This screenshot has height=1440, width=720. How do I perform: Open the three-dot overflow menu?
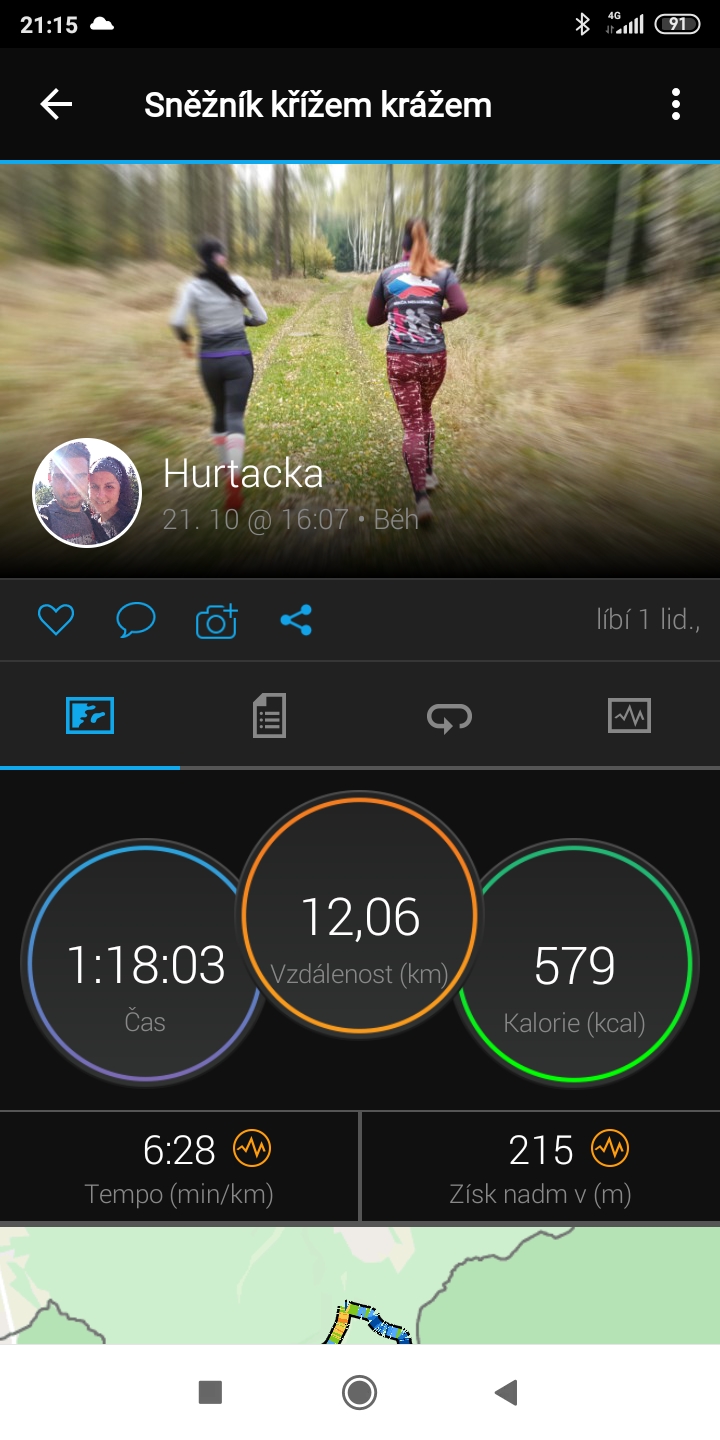[x=676, y=105]
